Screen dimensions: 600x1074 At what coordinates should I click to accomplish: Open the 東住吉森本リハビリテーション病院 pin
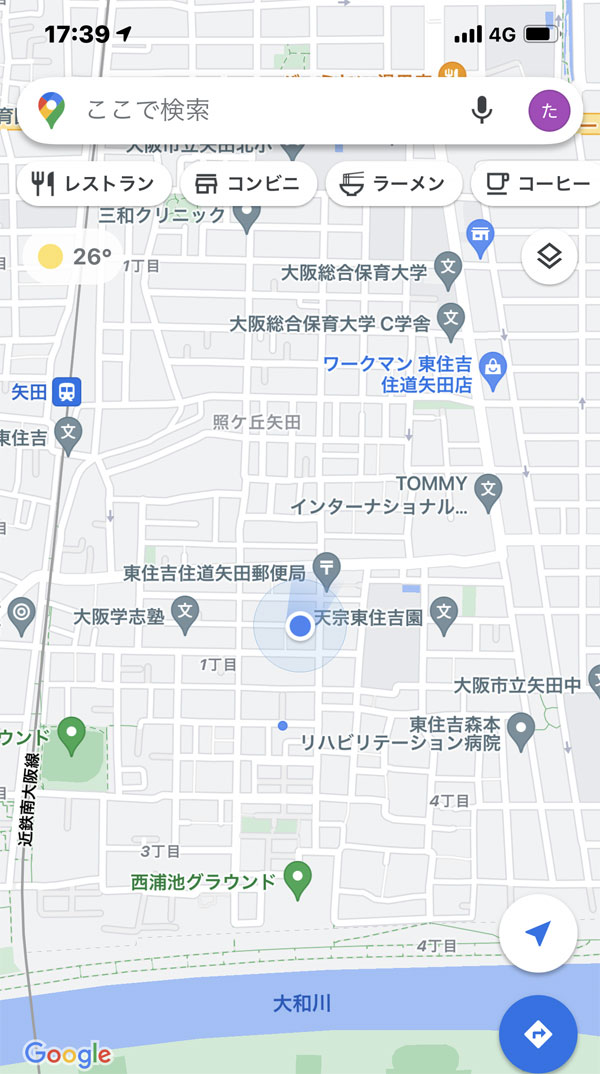coord(521,731)
